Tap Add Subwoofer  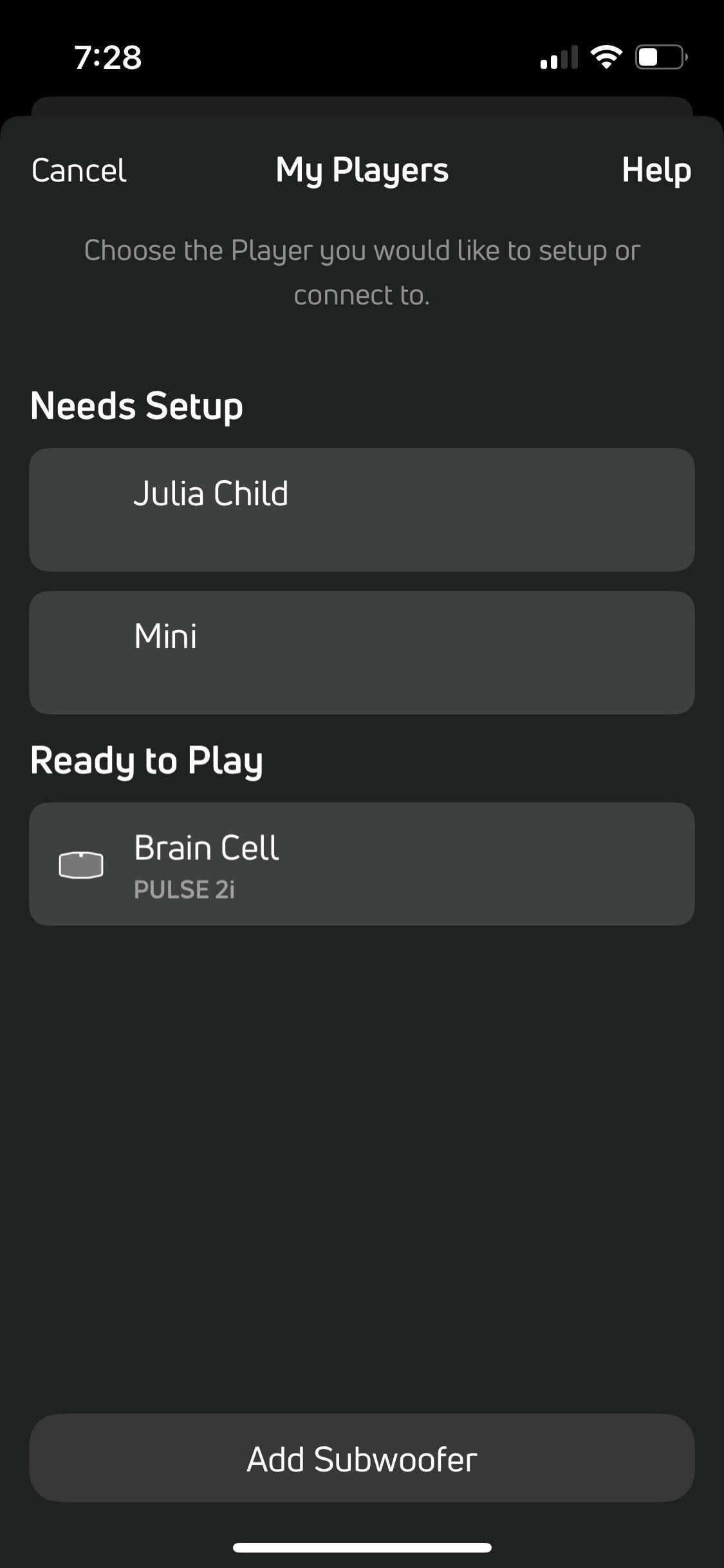coord(362,1459)
